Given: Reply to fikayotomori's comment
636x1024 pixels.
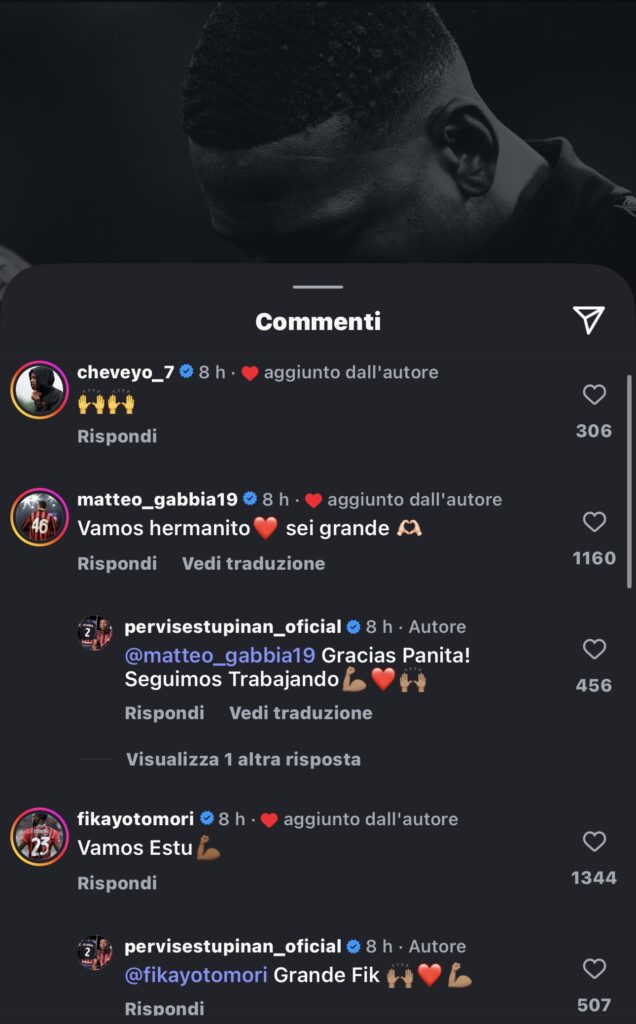Looking at the screenshot, I should (117, 883).
